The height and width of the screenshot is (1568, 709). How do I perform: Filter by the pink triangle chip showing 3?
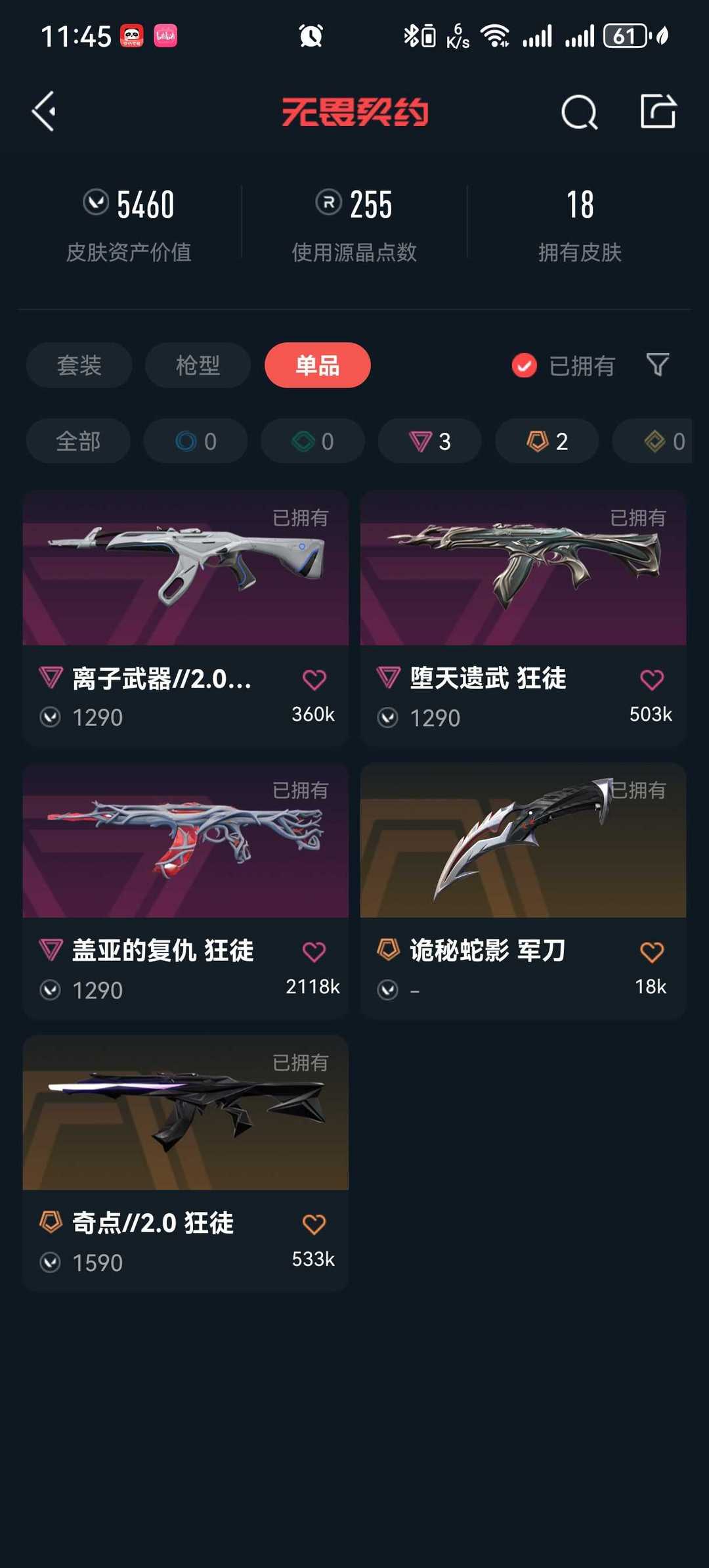coord(429,441)
